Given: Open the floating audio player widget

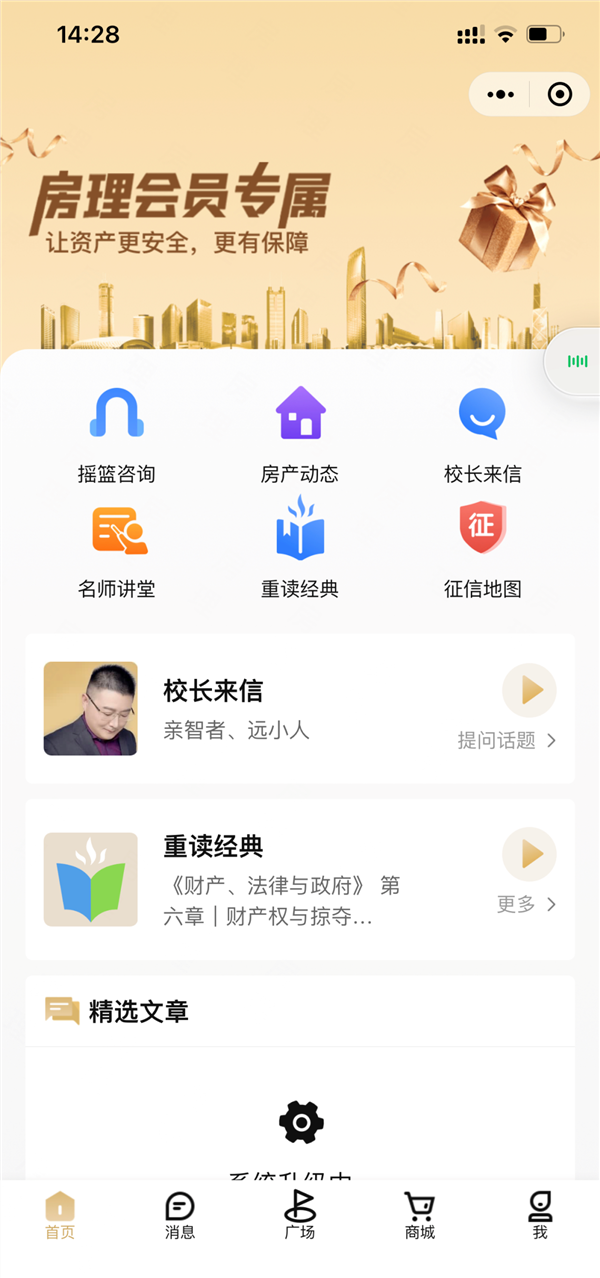Looking at the screenshot, I should 577,361.
